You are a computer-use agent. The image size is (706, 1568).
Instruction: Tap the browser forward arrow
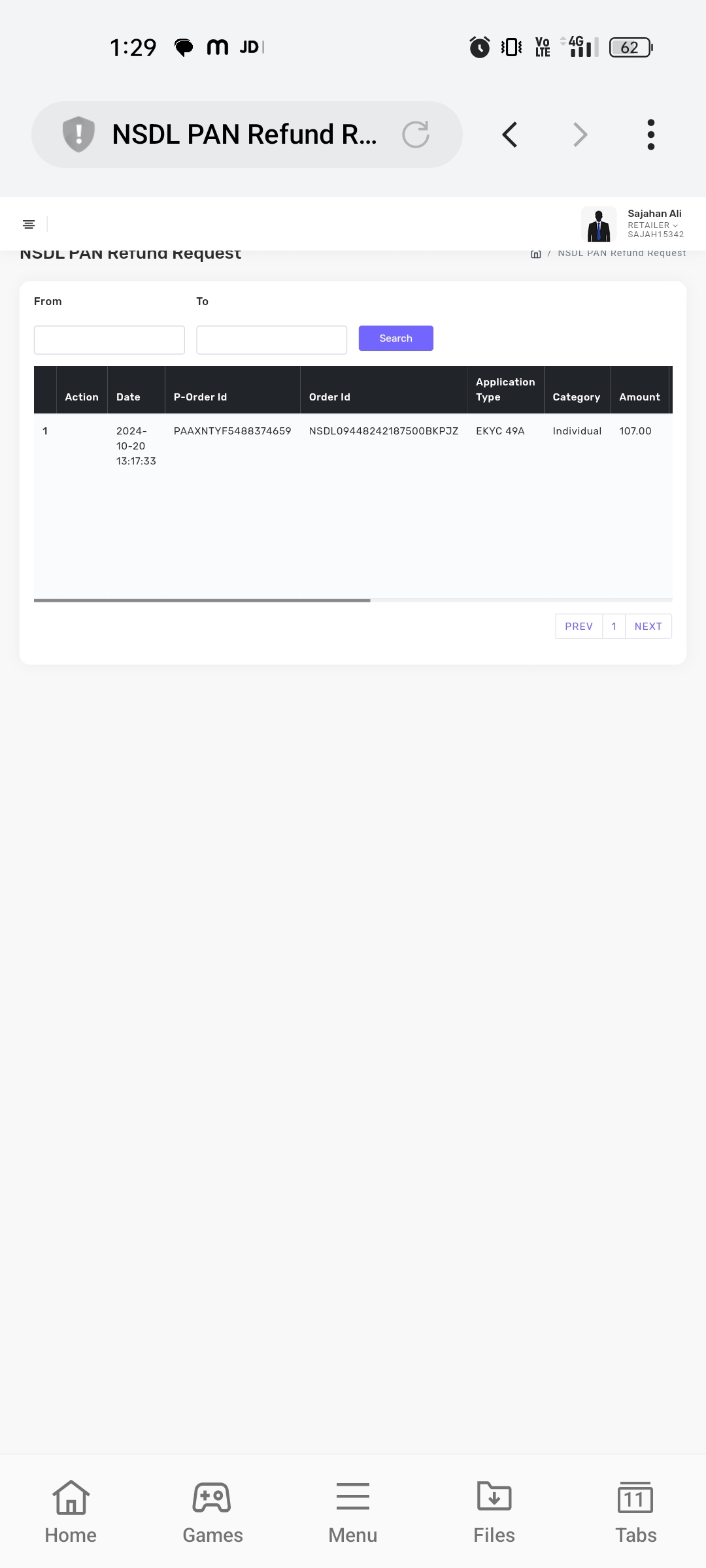point(580,135)
